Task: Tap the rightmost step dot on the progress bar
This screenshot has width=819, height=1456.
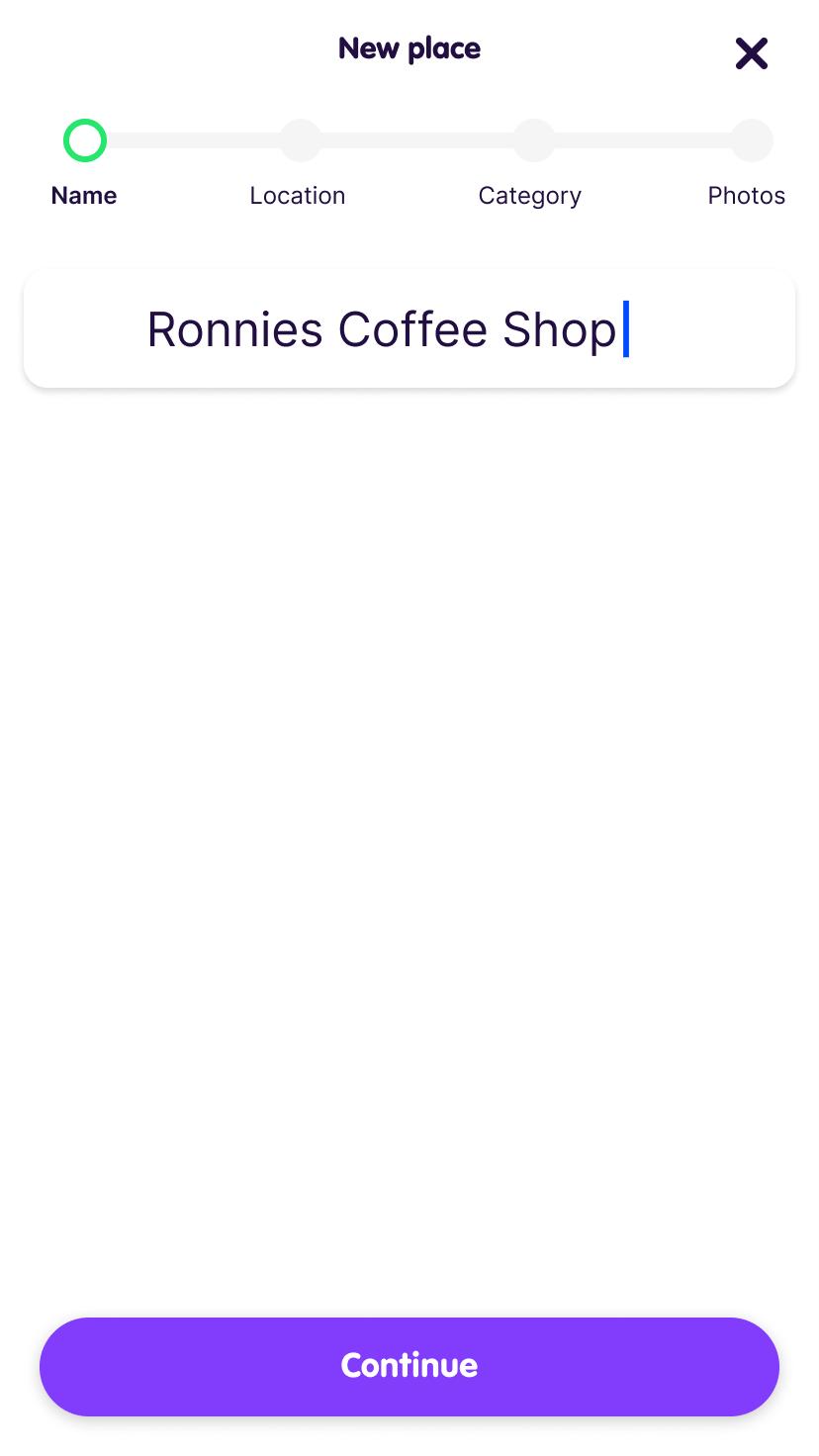Action: (751, 139)
